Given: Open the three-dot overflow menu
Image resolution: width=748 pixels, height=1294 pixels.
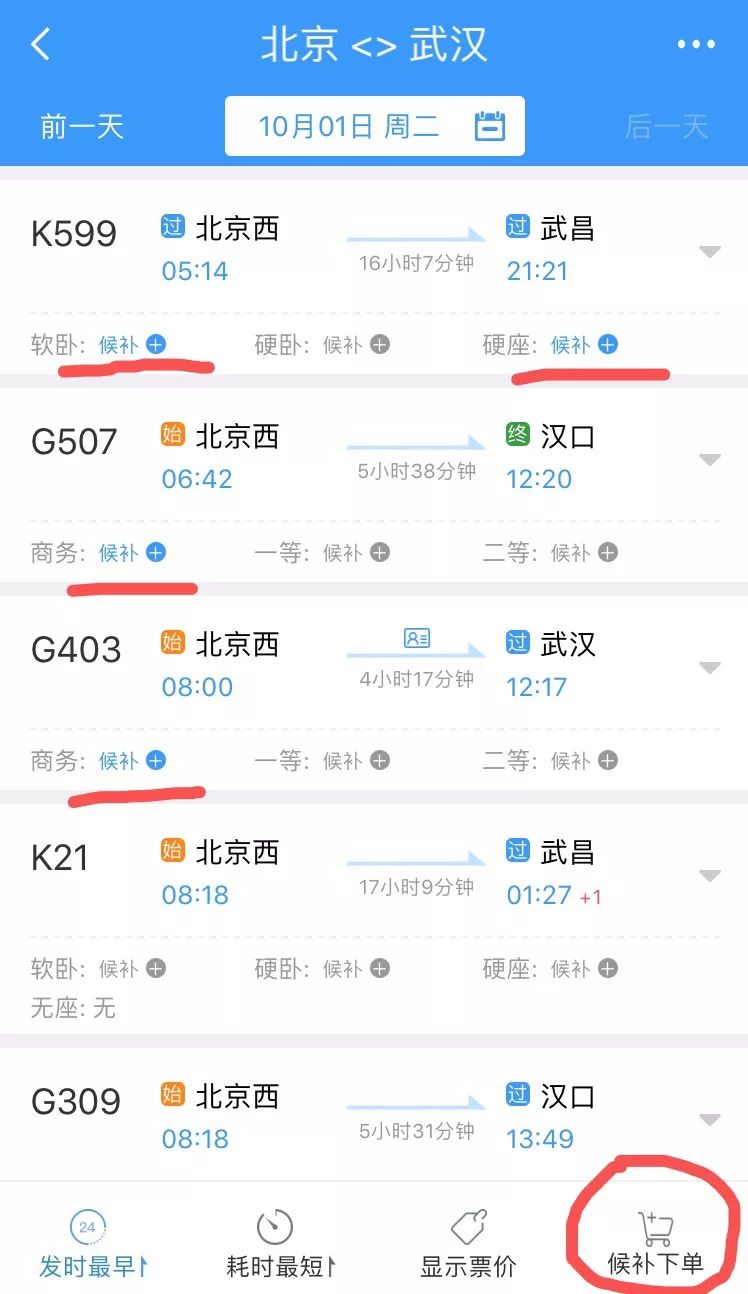Looking at the screenshot, I should (696, 45).
